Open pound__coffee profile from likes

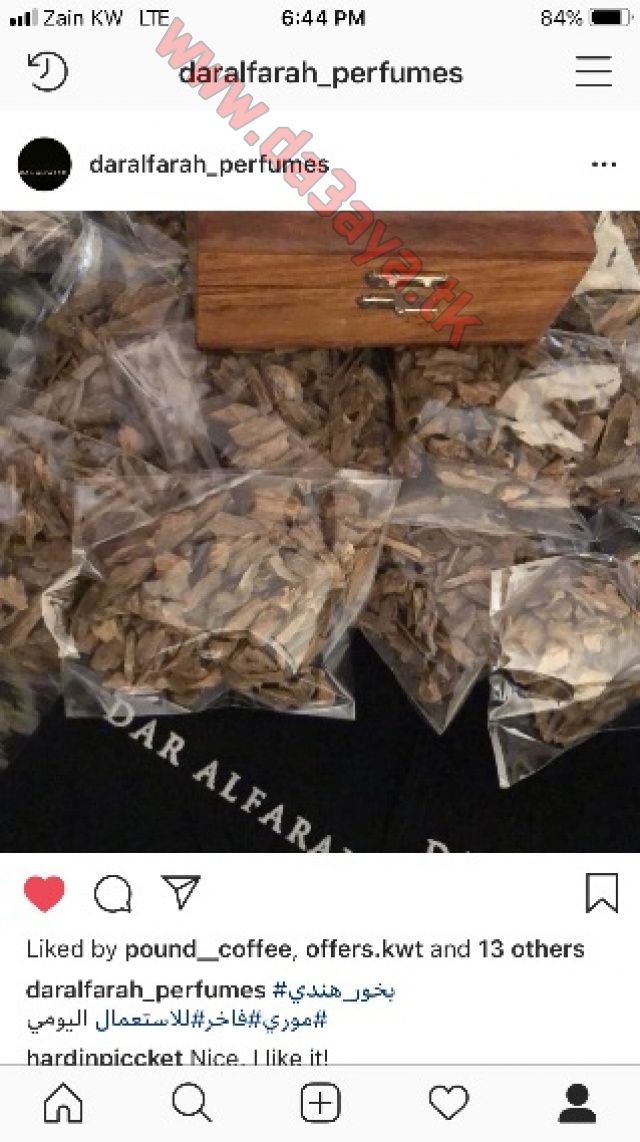pyautogui.click(x=208, y=950)
